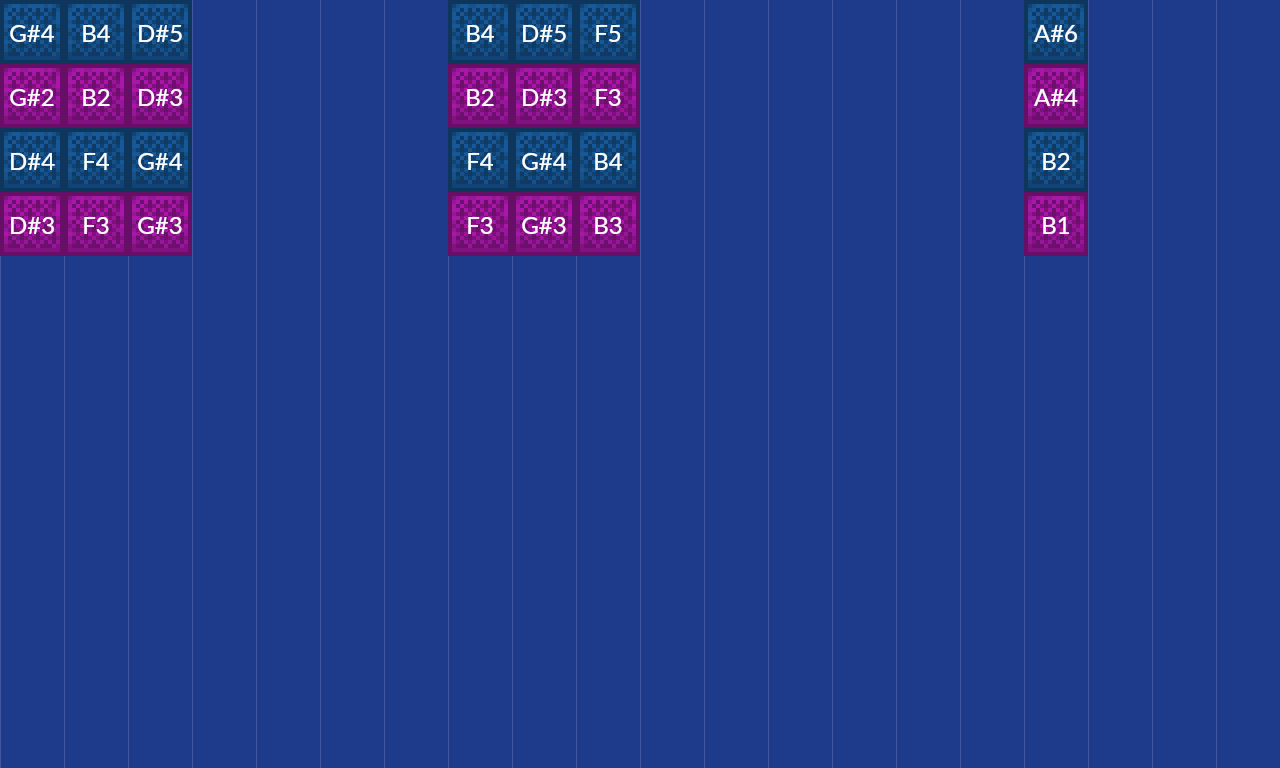Tap the blue F5 note block

coord(608,33)
